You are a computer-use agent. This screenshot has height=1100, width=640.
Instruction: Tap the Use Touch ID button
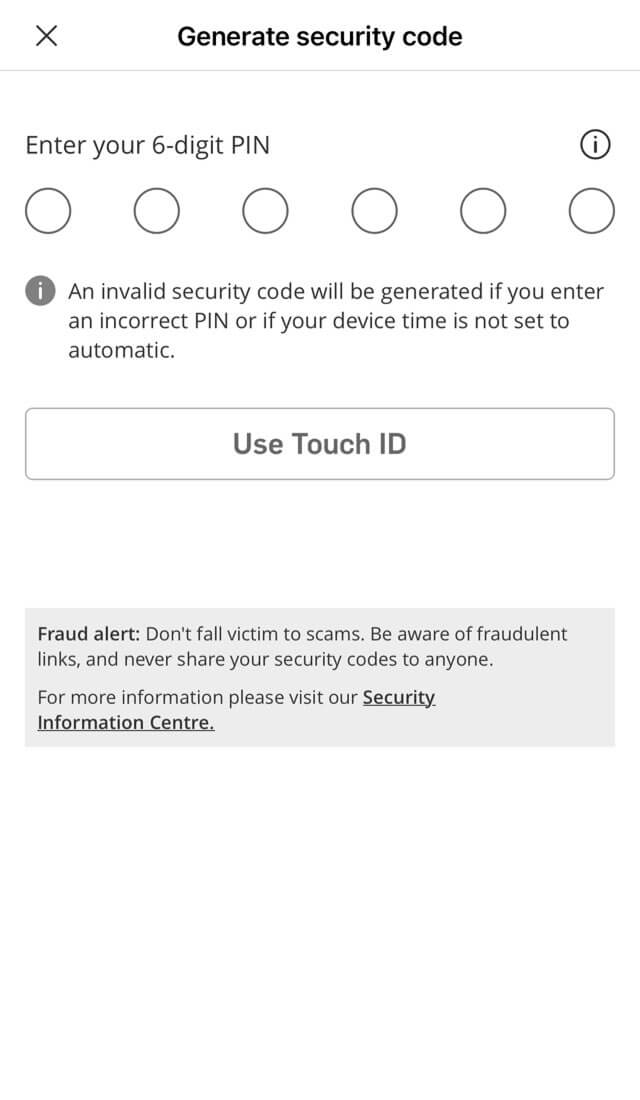[320, 444]
